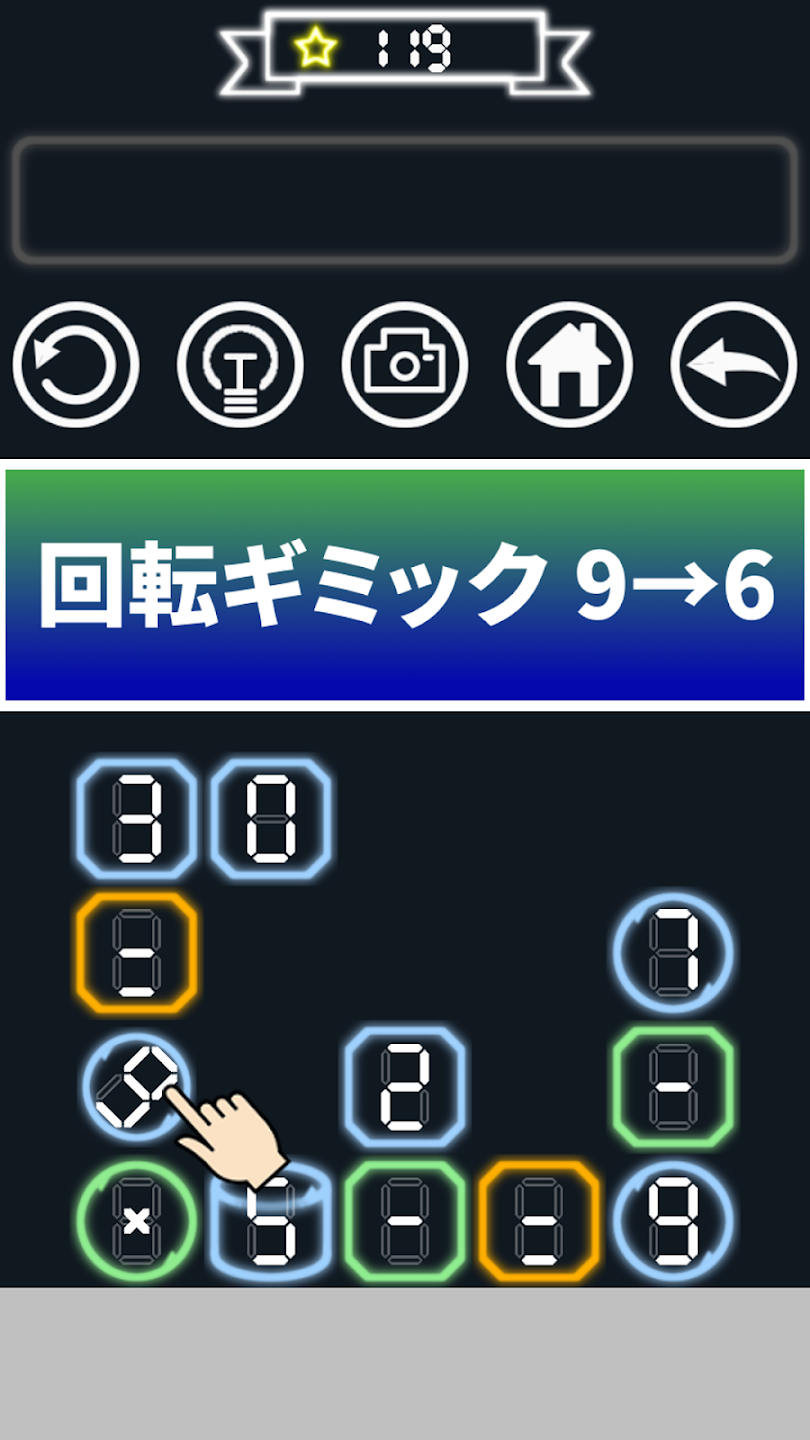Choose the round number 7 tile
The width and height of the screenshot is (810, 1440).
point(673,952)
